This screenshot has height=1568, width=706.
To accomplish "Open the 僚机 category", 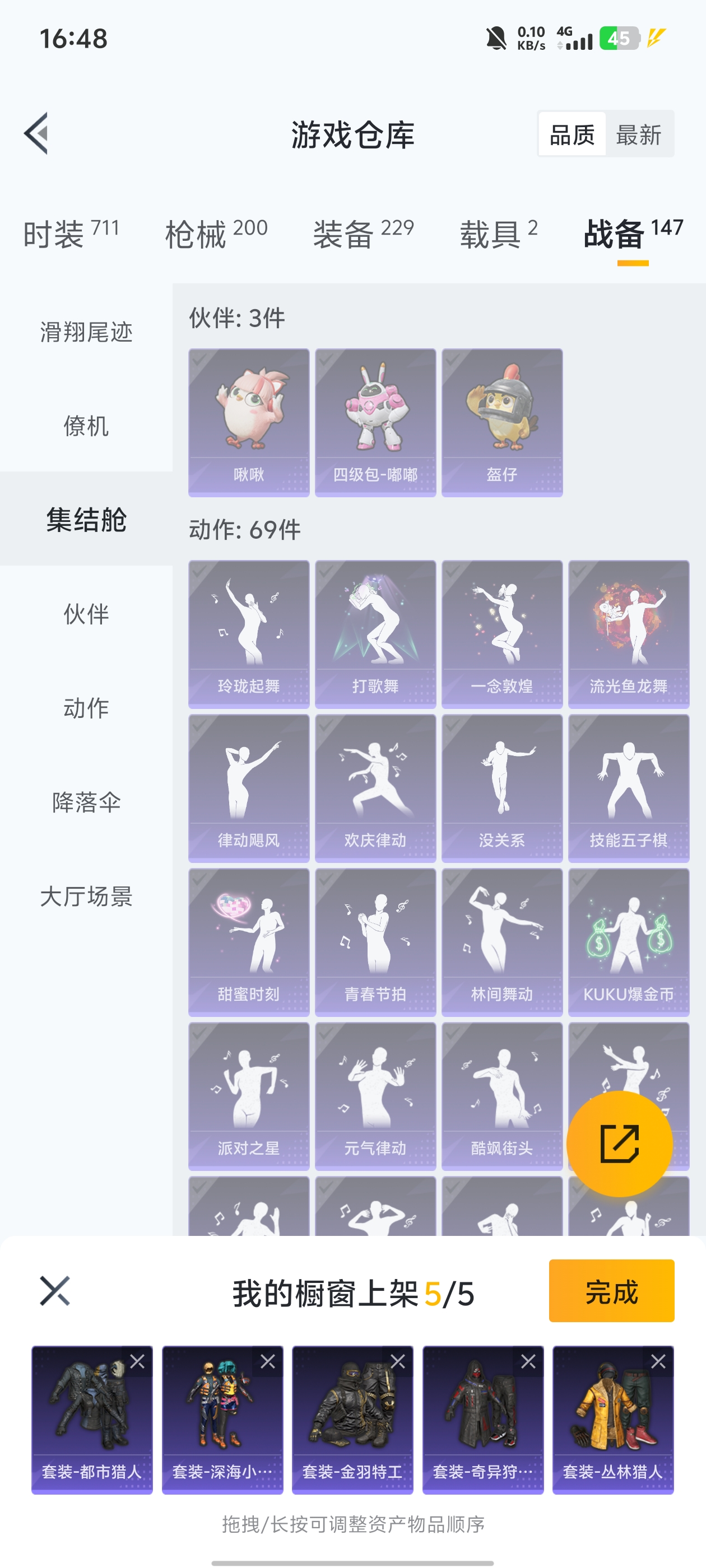I will click(x=86, y=426).
